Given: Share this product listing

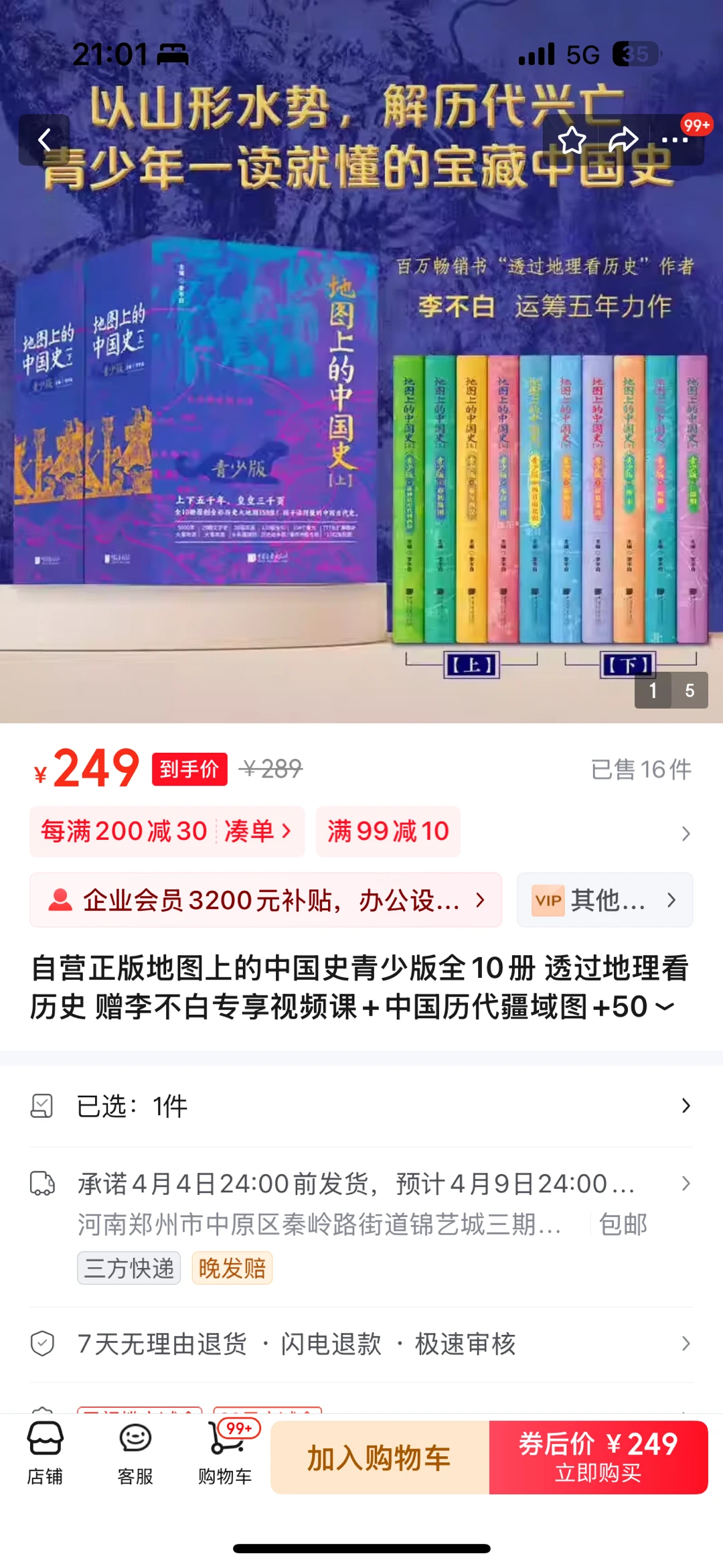Looking at the screenshot, I should click(623, 140).
